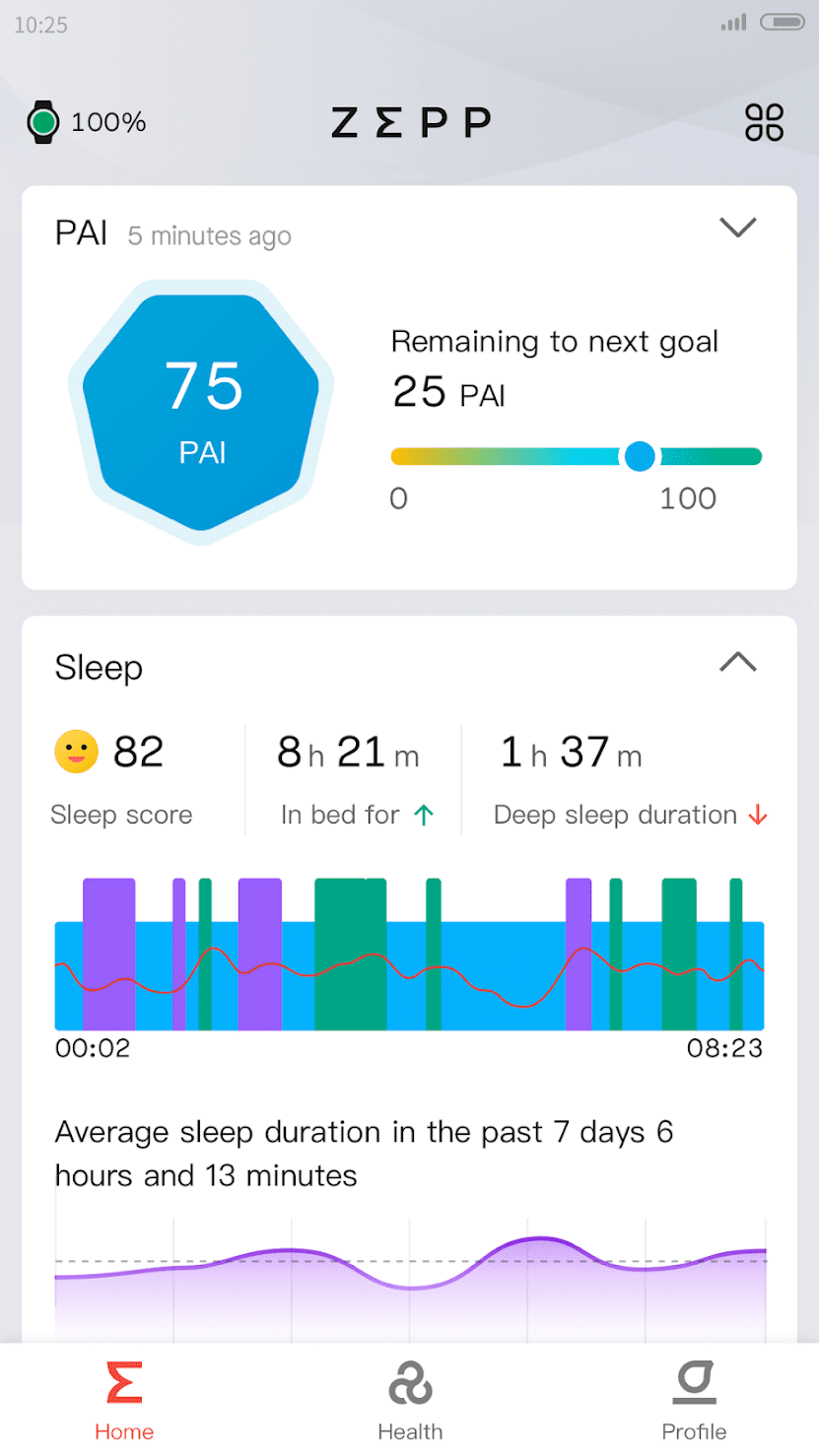The height and width of the screenshot is (1456, 819).
Task: Select the Home tab
Action: (x=124, y=1399)
